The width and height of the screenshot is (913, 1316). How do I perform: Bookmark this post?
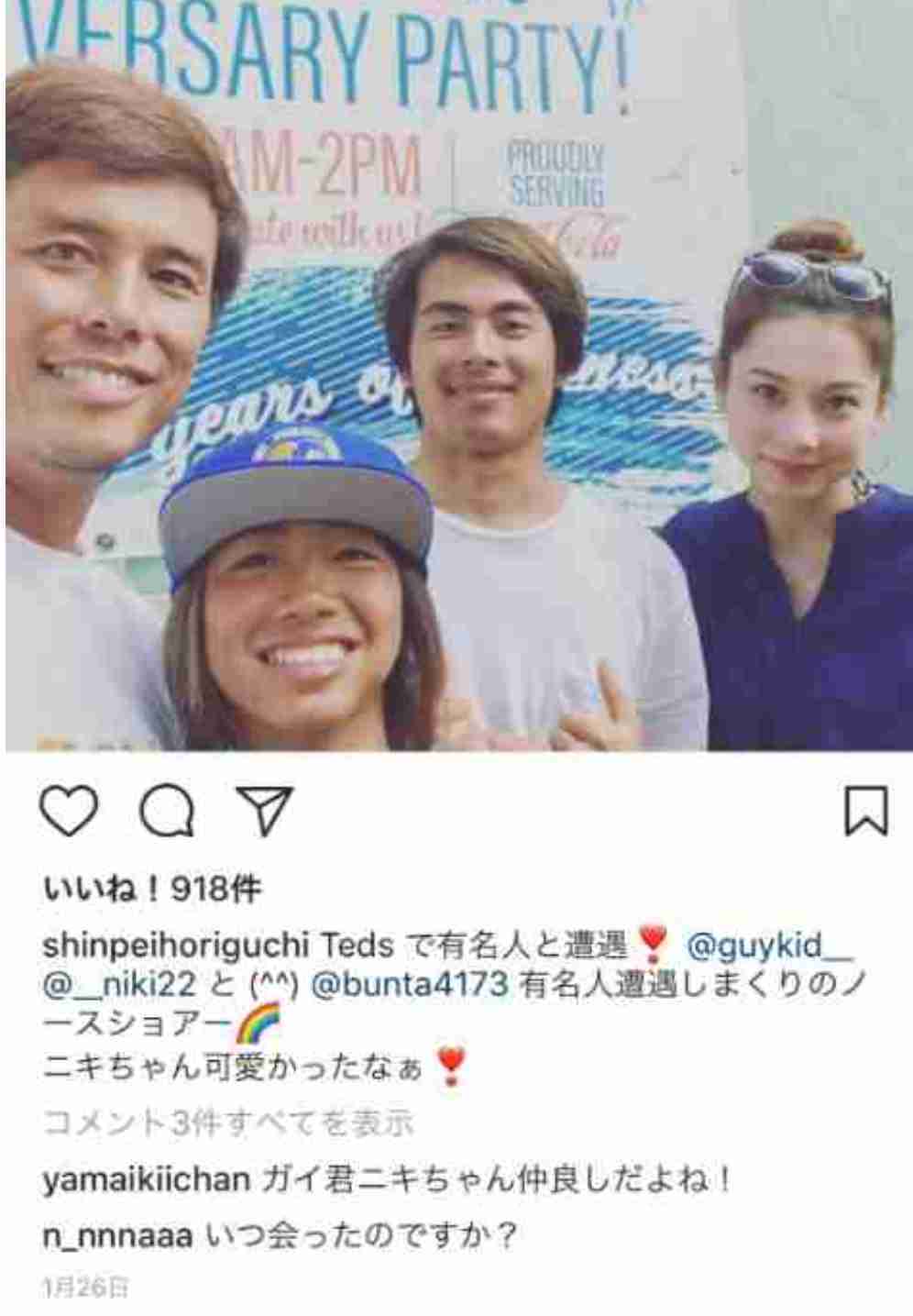click(865, 811)
